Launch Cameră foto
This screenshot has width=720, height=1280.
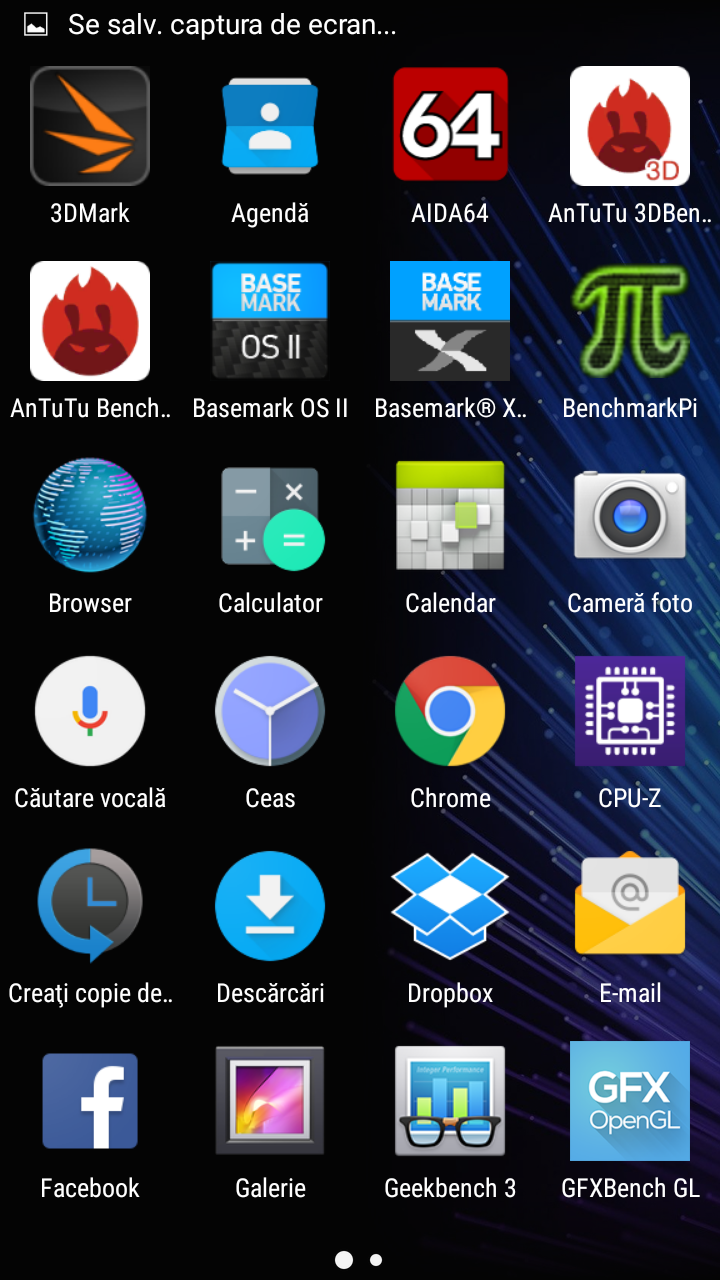(630, 516)
